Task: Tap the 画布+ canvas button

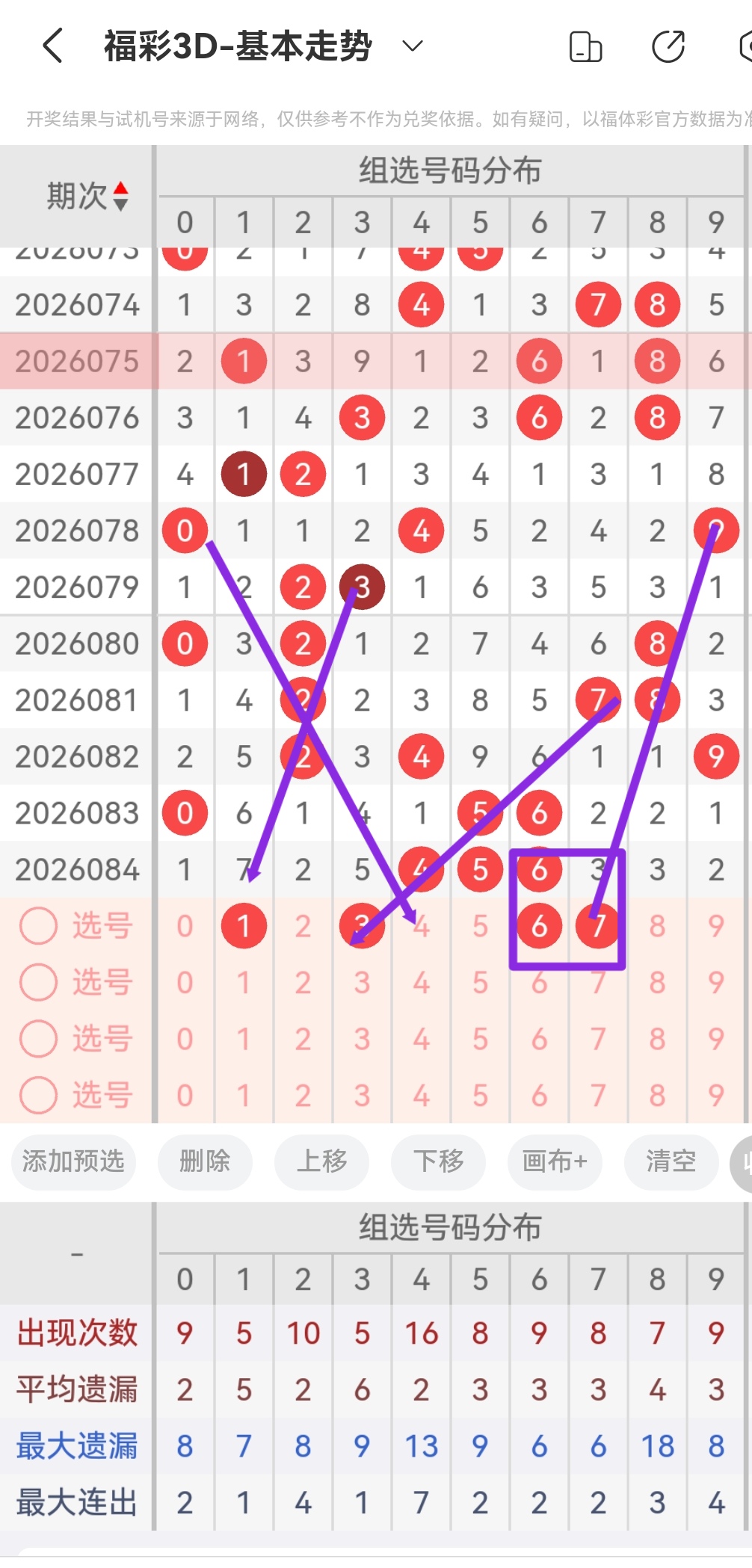Action: (x=554, y=1161)
